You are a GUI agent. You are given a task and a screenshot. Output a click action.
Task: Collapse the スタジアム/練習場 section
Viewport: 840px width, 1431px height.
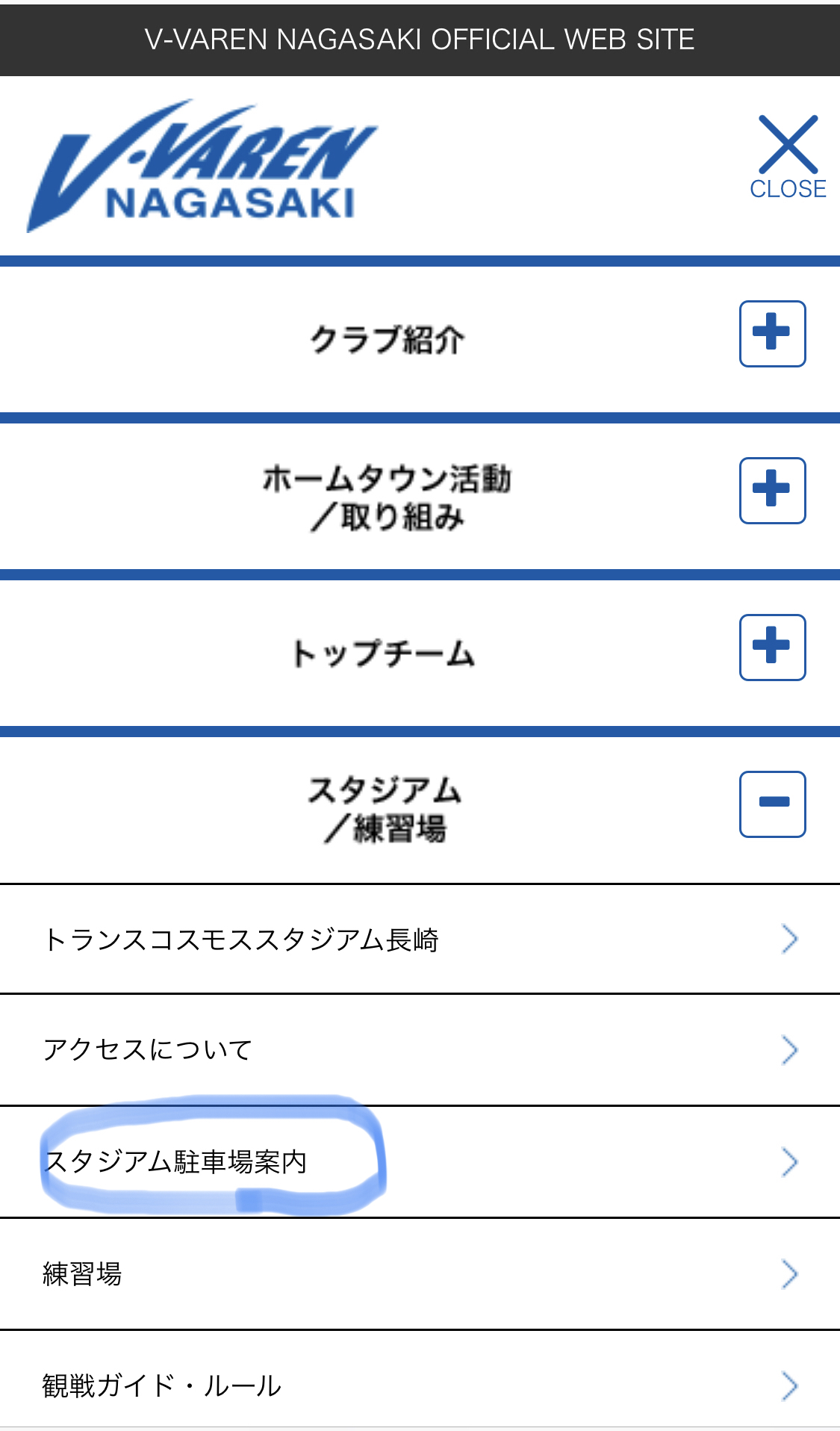point(772,804)
